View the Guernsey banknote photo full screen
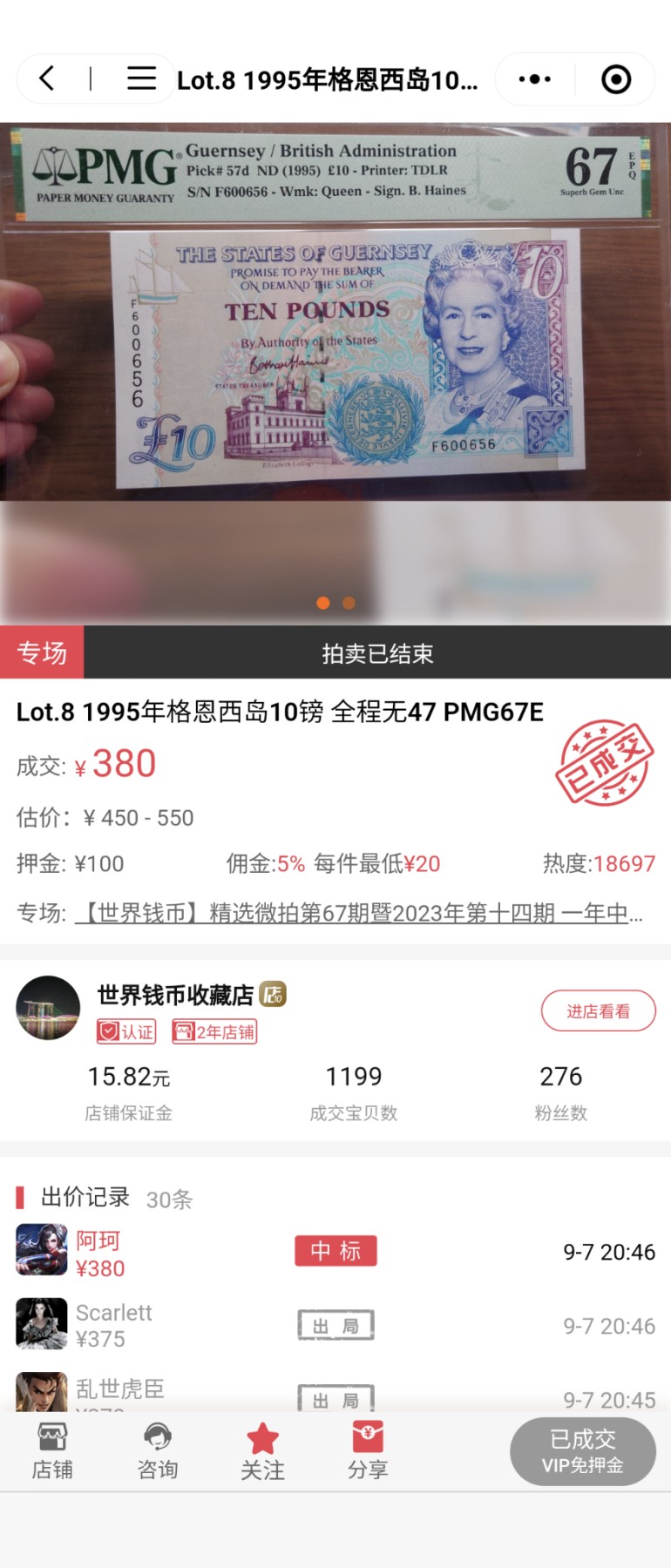 tap(335, 348)
